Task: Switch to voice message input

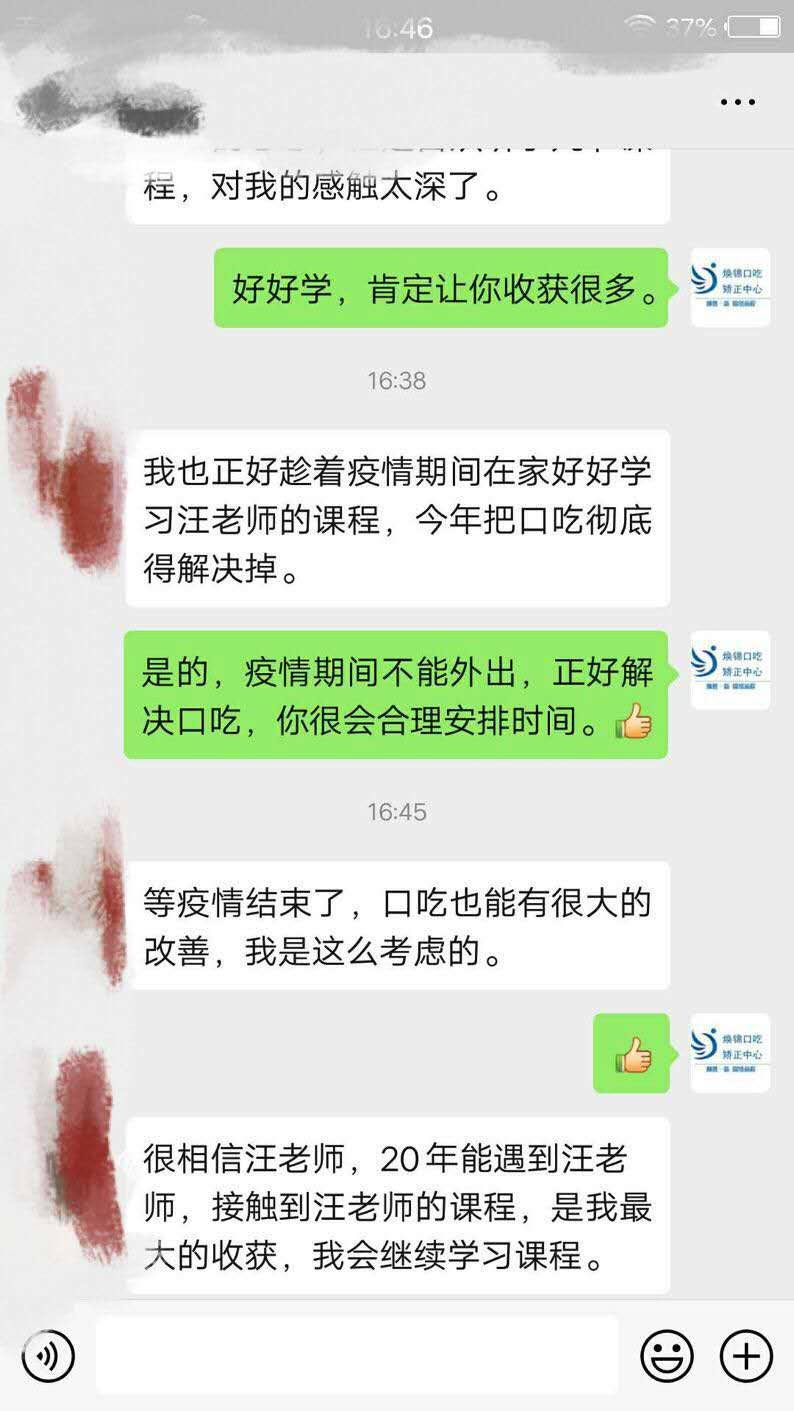Action: pos(47,1357)
